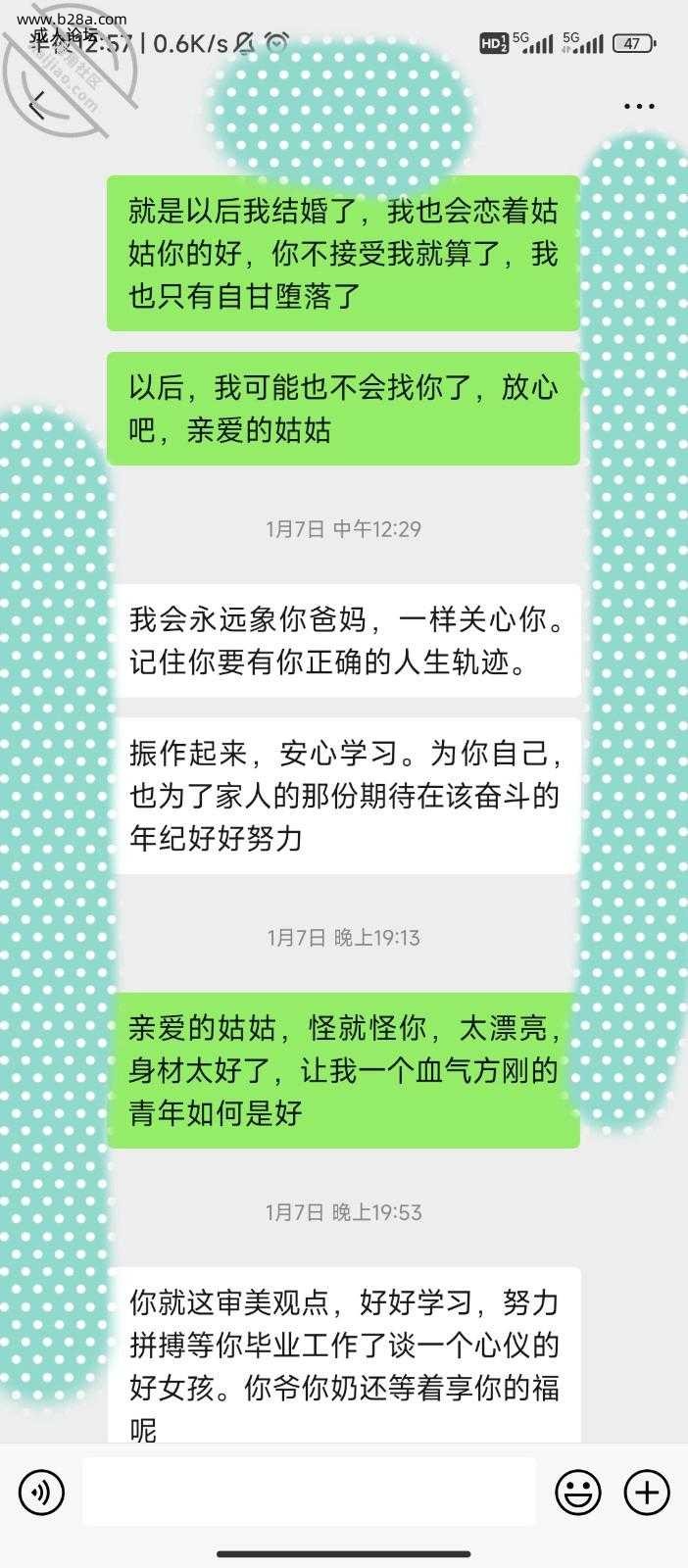The width and height of the screenshot is (688, 1568).
Task: Open the emoji picker
Action: 578,1493
